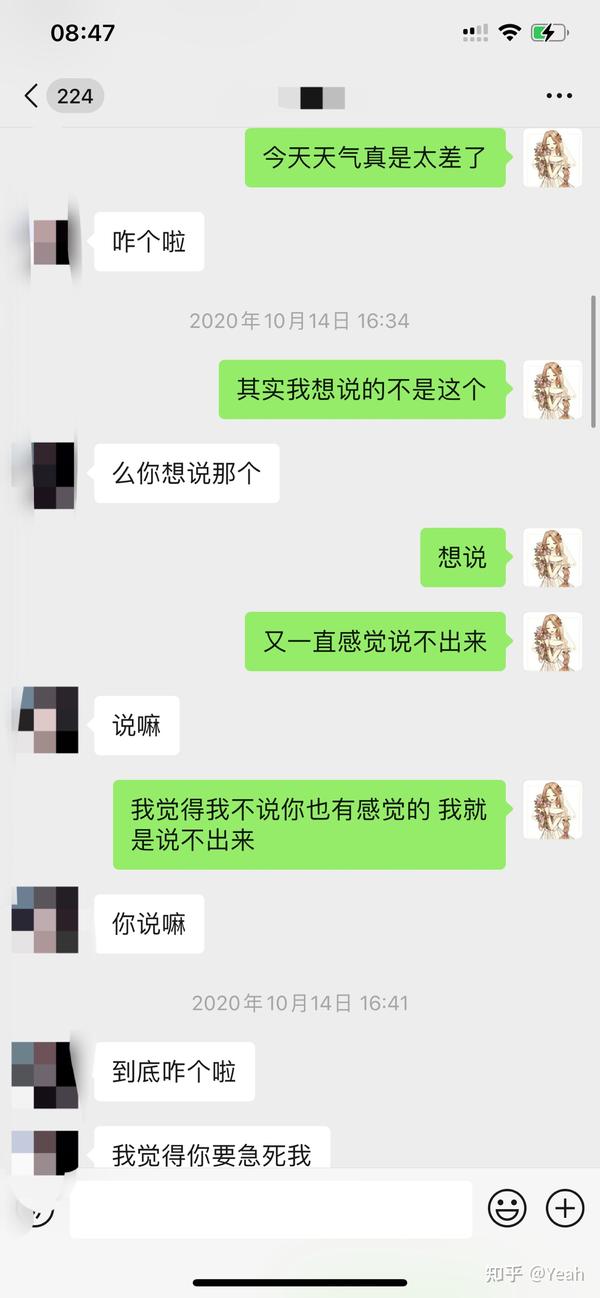Tap the message text input field
600x1298 pixels.
[270, 1209]
